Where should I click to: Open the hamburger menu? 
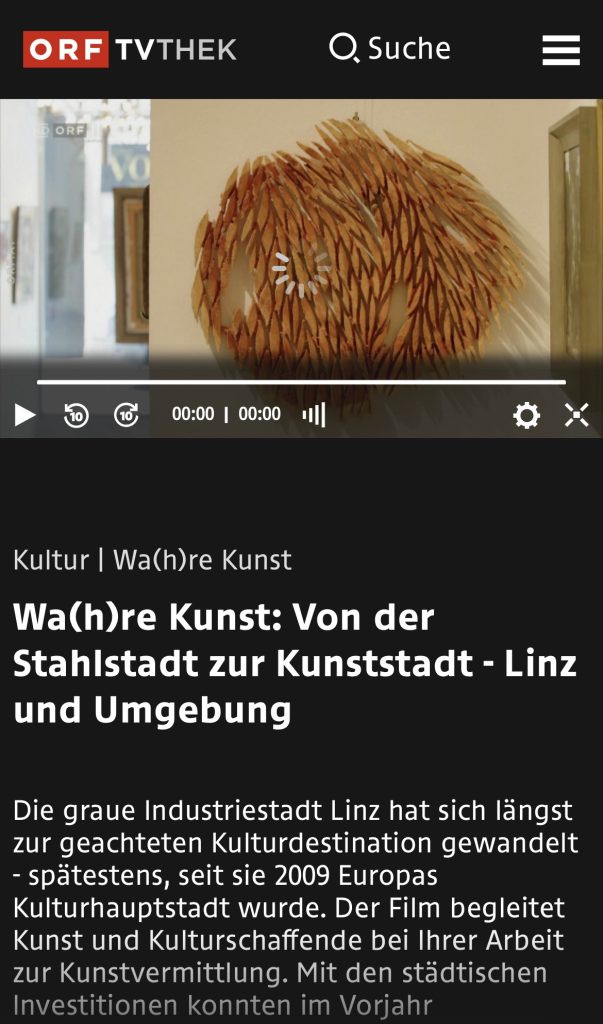pos(561,50)
